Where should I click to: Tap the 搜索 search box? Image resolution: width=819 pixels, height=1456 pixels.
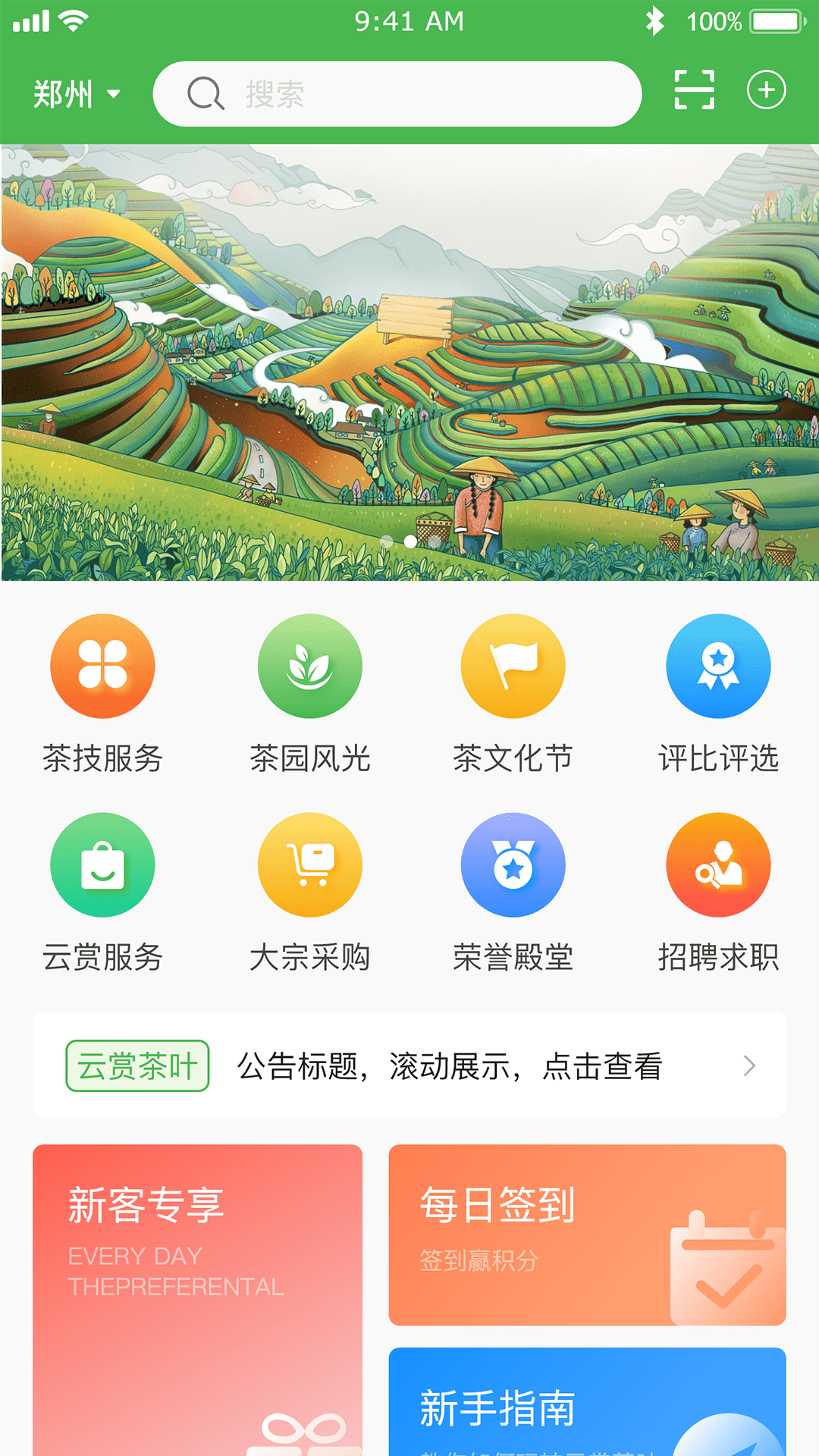(397, 94)
